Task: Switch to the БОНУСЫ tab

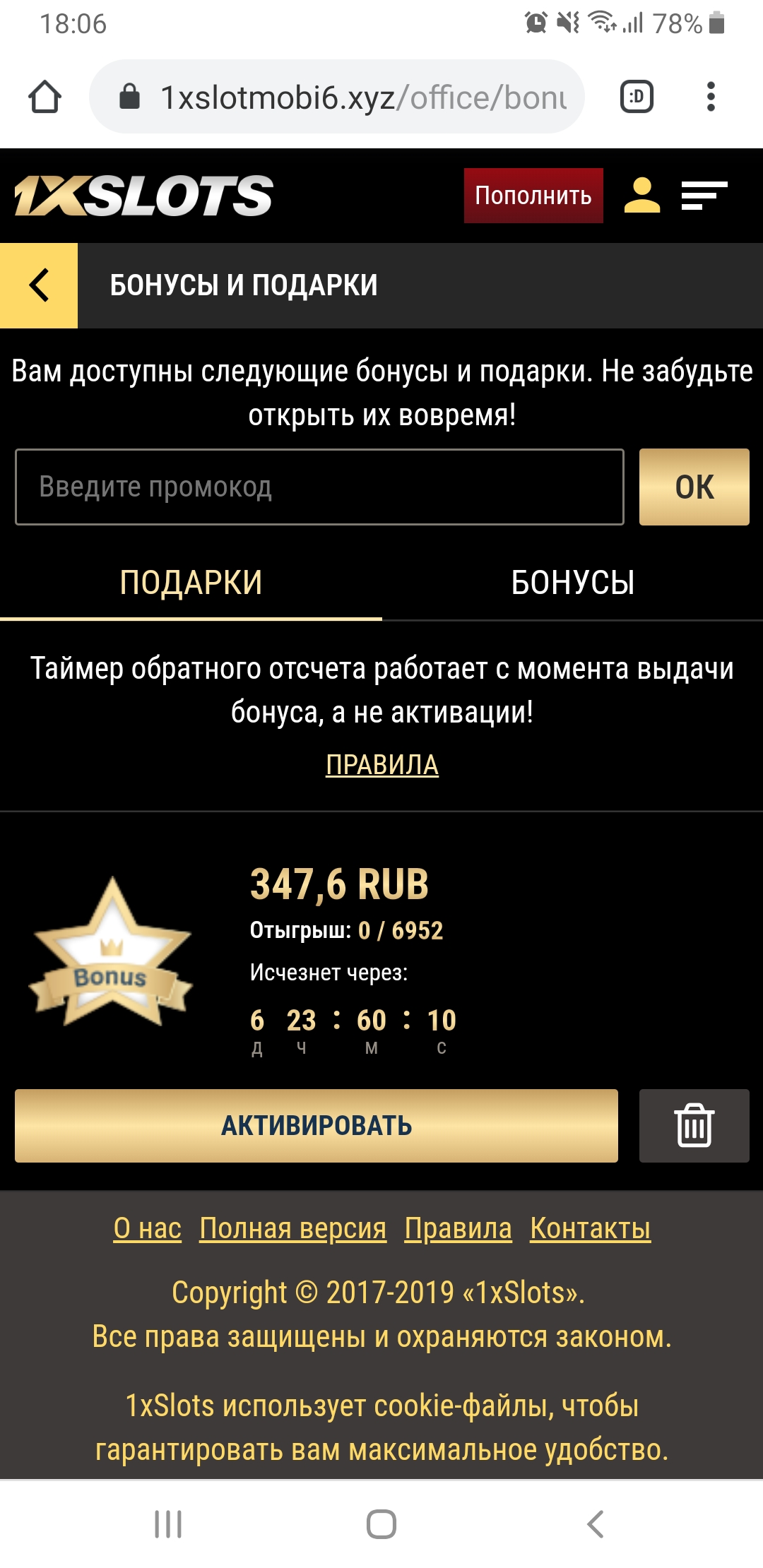Action: (x=572, y=583)
